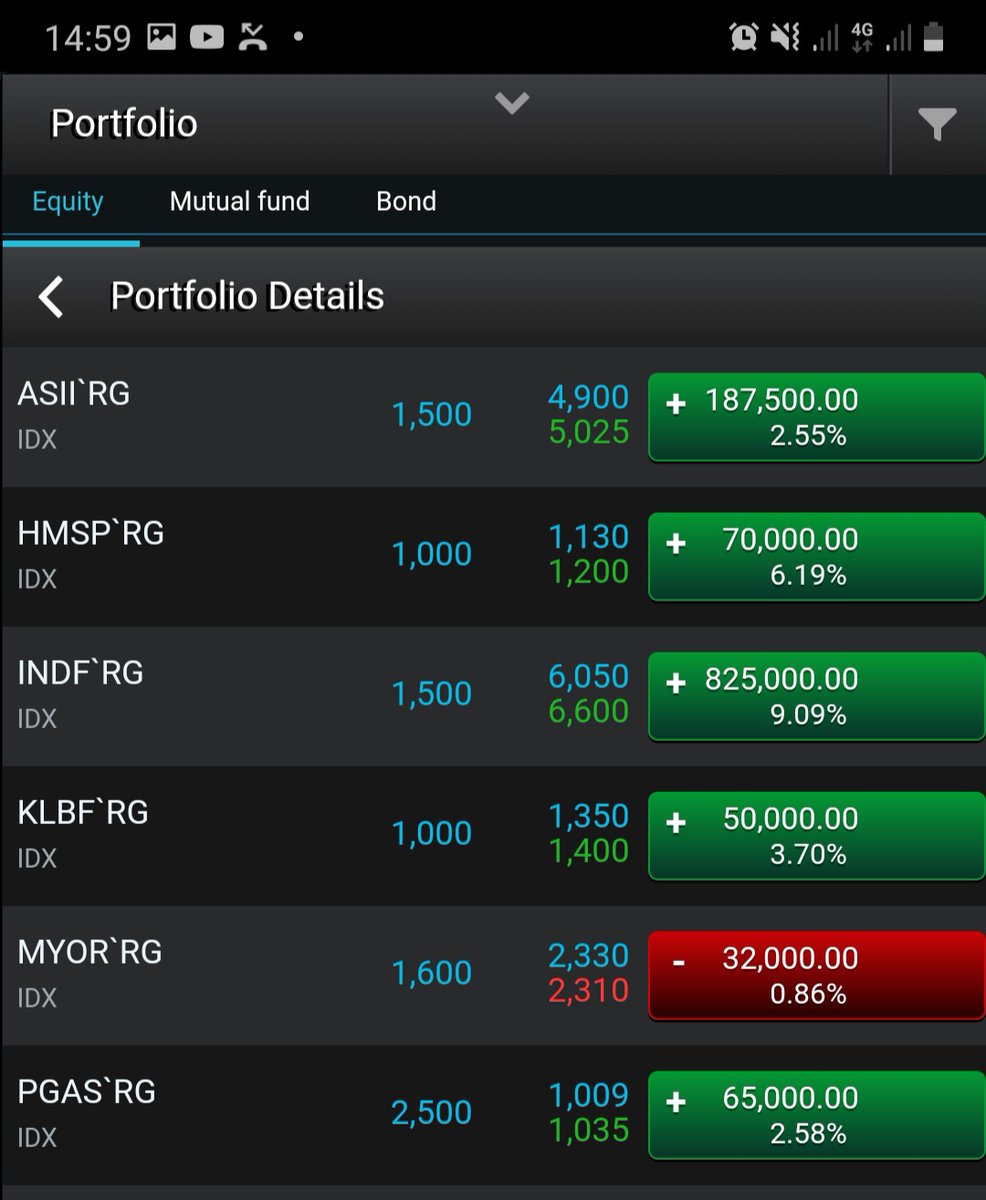Switch to the Mutual fund tab
The height and width of the screenshot is (1200, 986).
(x=240, y=202)
